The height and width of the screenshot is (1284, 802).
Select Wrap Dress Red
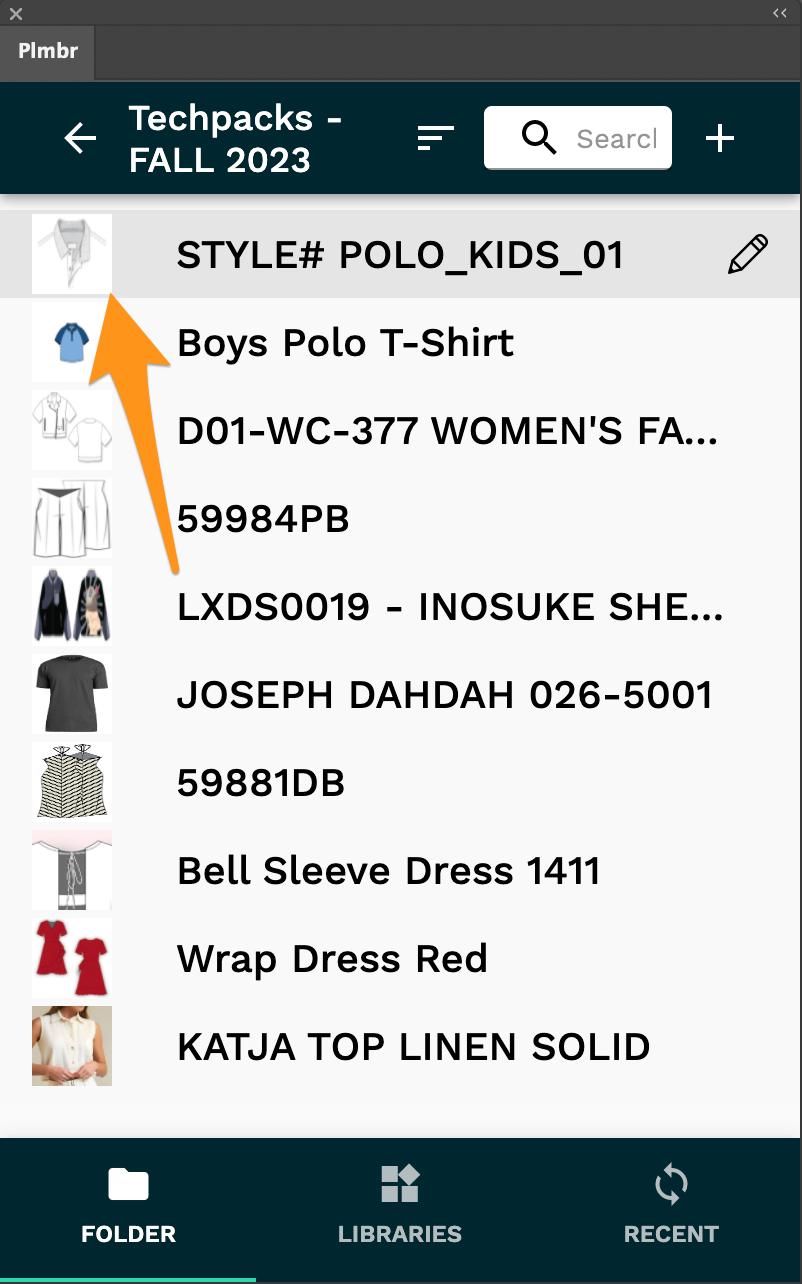(400, 959)
